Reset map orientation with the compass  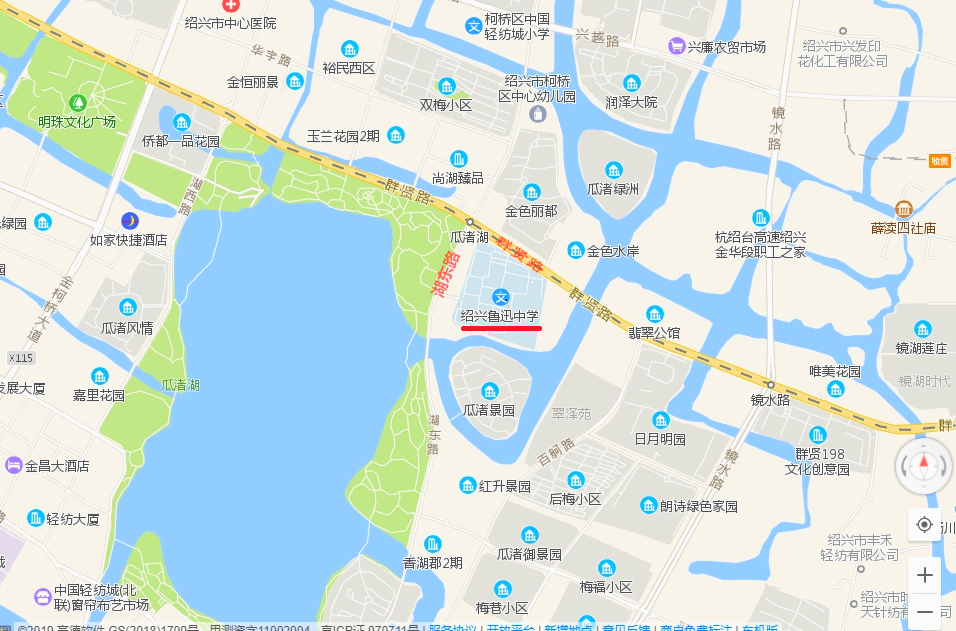pyautogui.click(x=924, y=466)
